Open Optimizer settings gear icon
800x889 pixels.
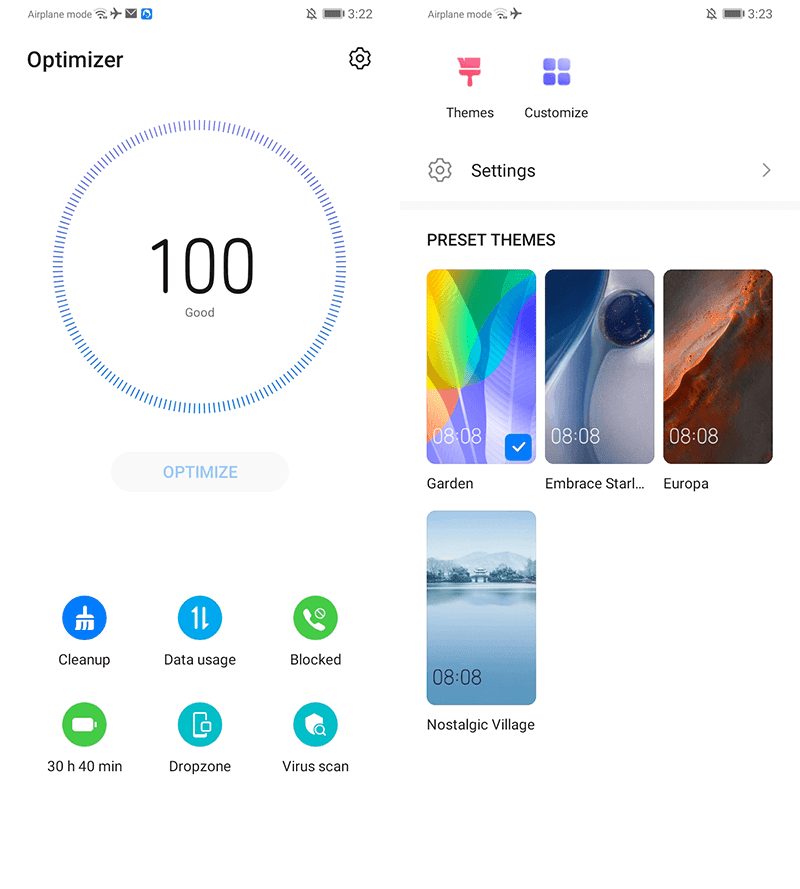[360, 59]
